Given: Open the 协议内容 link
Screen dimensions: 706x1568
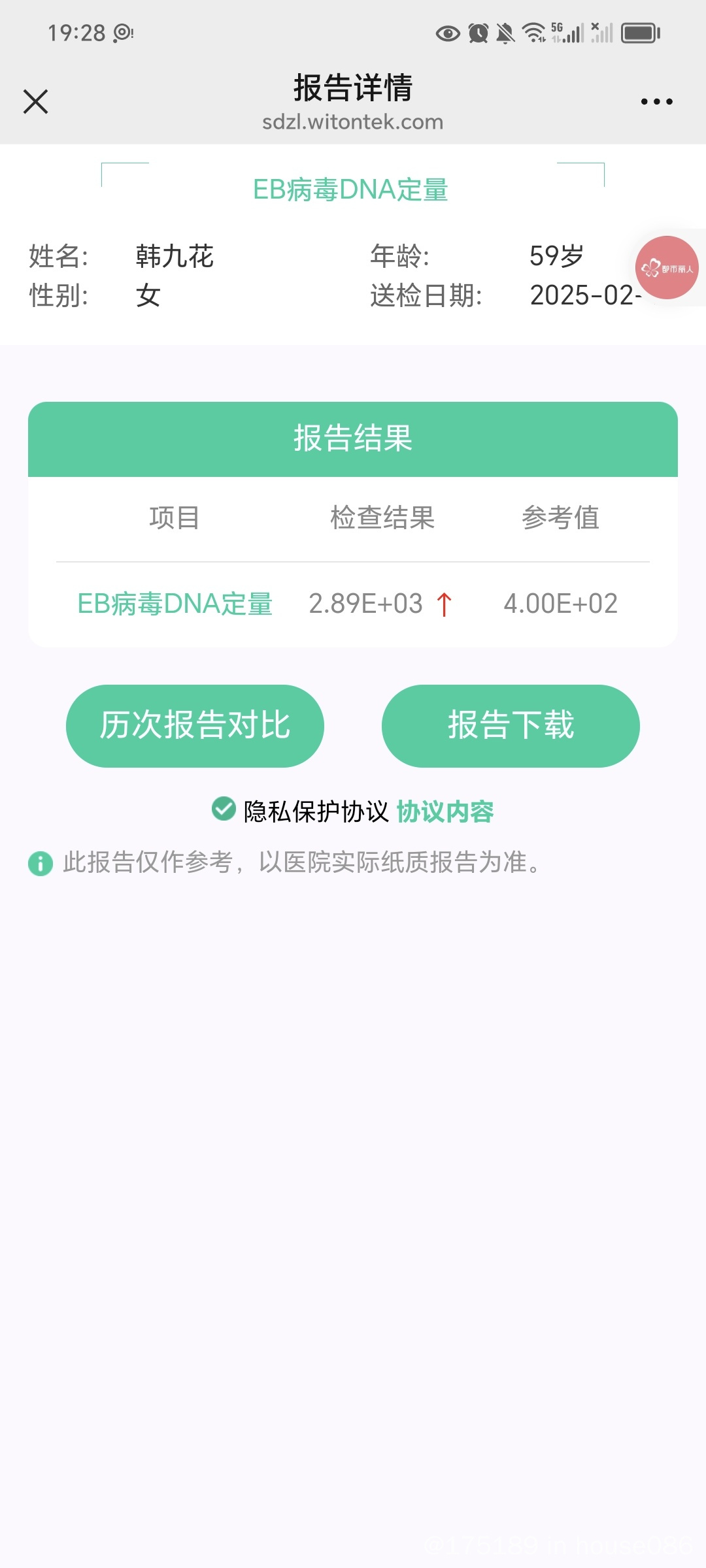Looking at the screenshot, I should click(445, 811).
